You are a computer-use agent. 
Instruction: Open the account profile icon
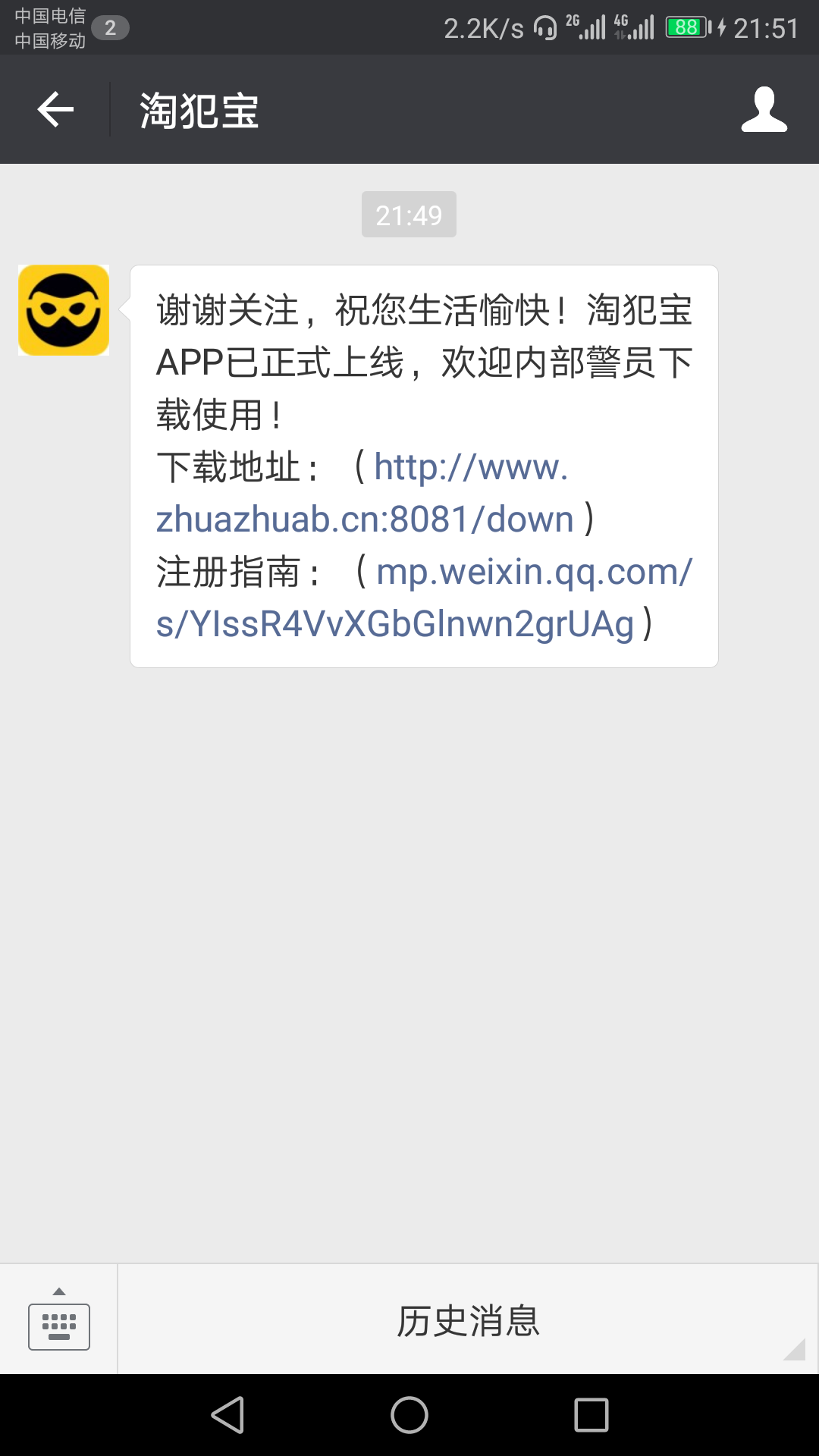tap(764, 110)
